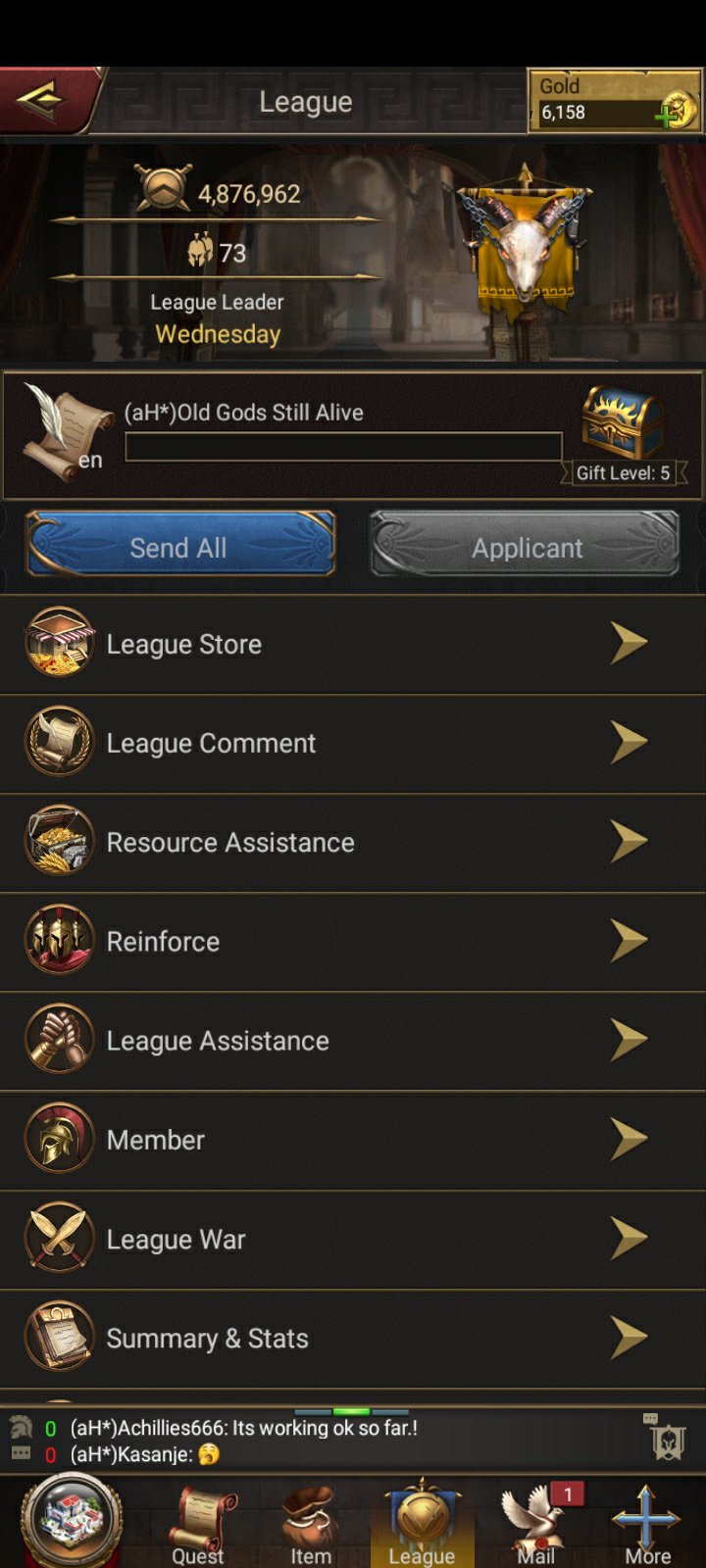The width and height of the screenshot is (706, 1568).
Task: View the Member list
Action: click(353, 1140)
